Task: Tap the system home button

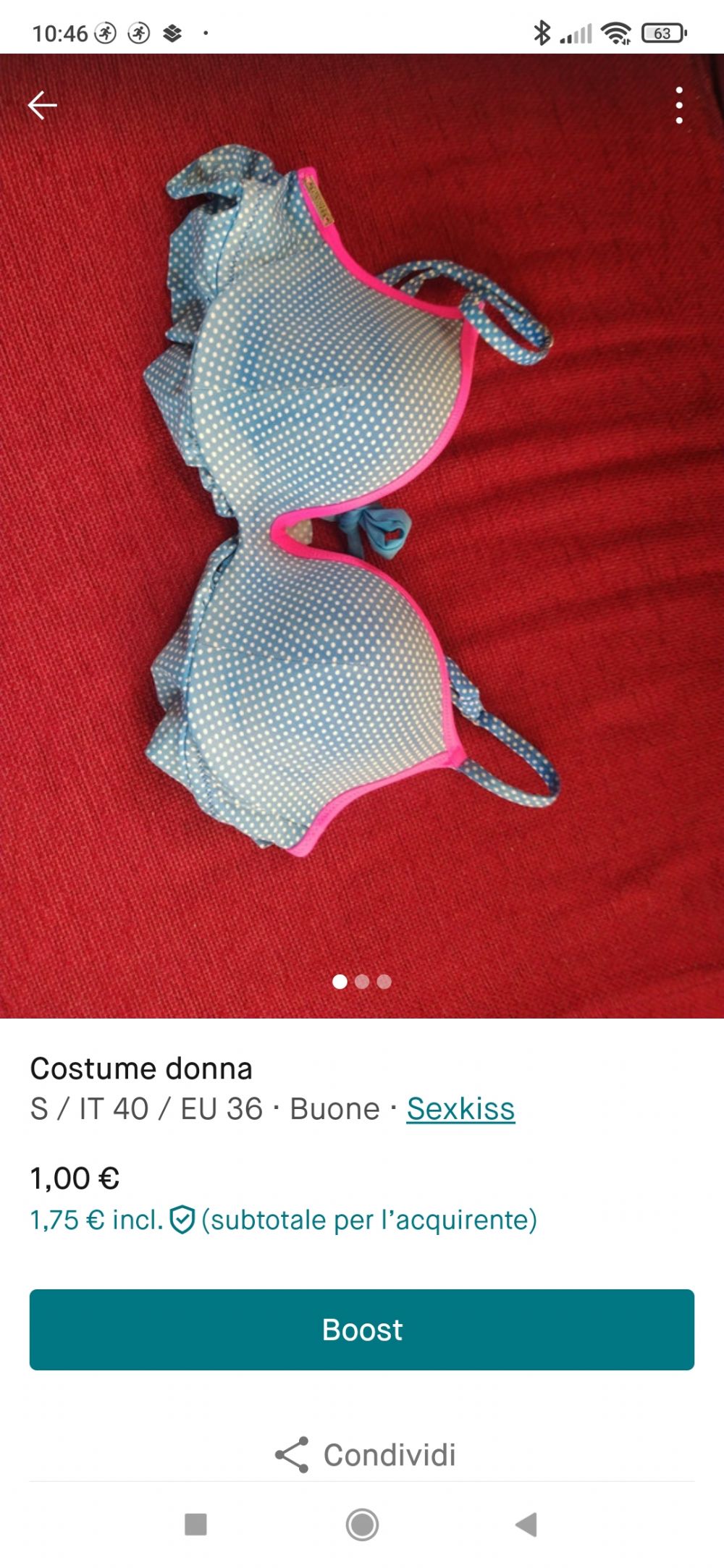Action: pyautogui.click(x=362, y=1525)
